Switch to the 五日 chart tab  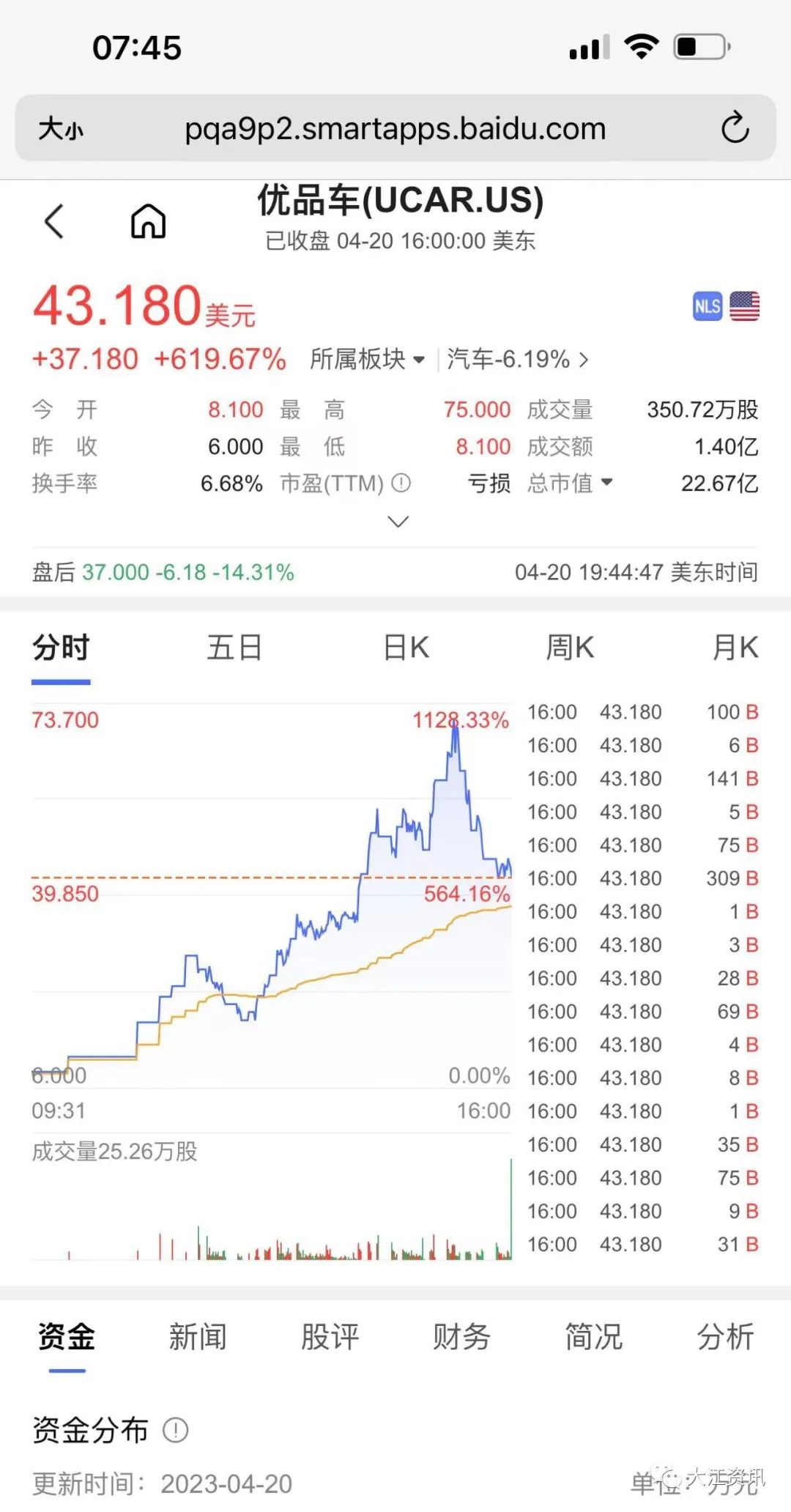pos(234,648)
